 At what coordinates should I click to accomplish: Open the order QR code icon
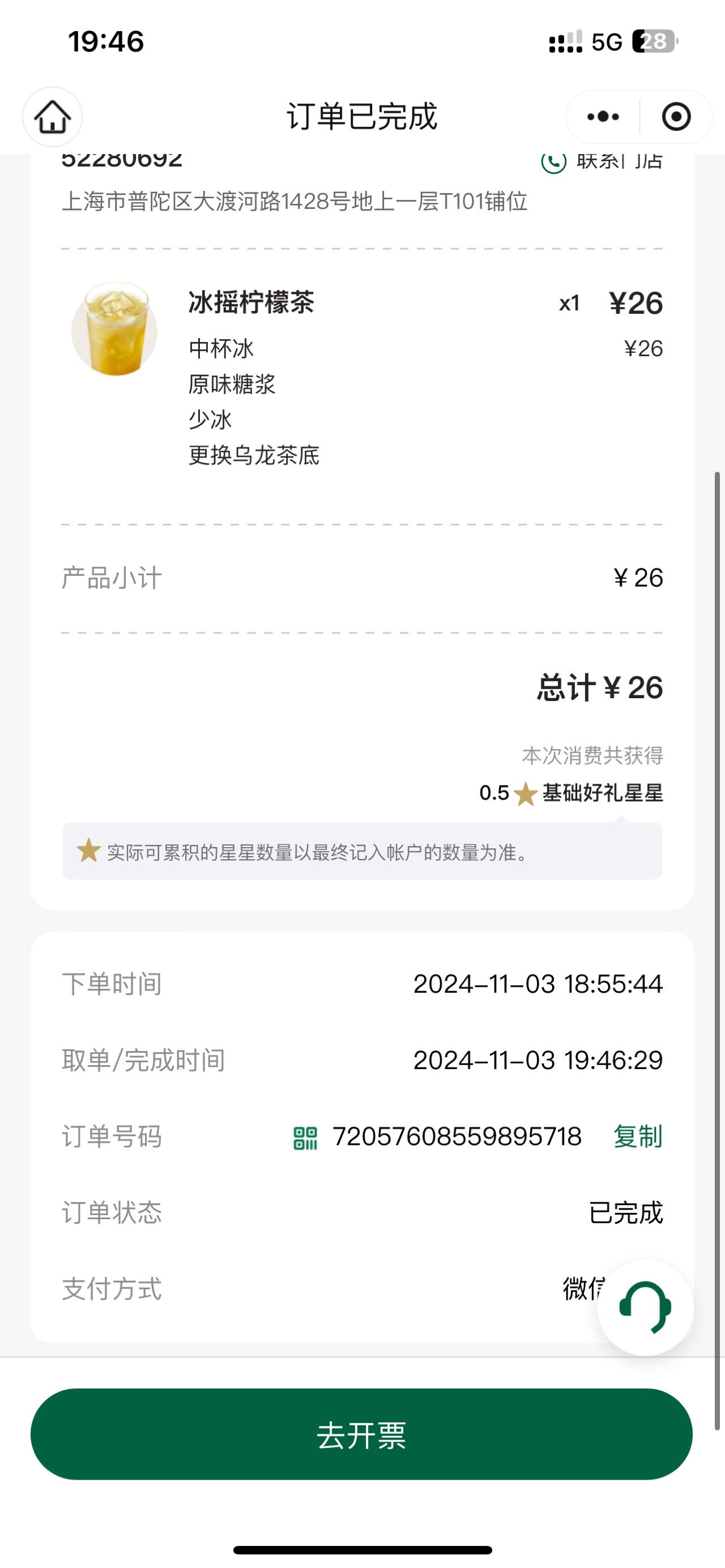(306, 1138)
